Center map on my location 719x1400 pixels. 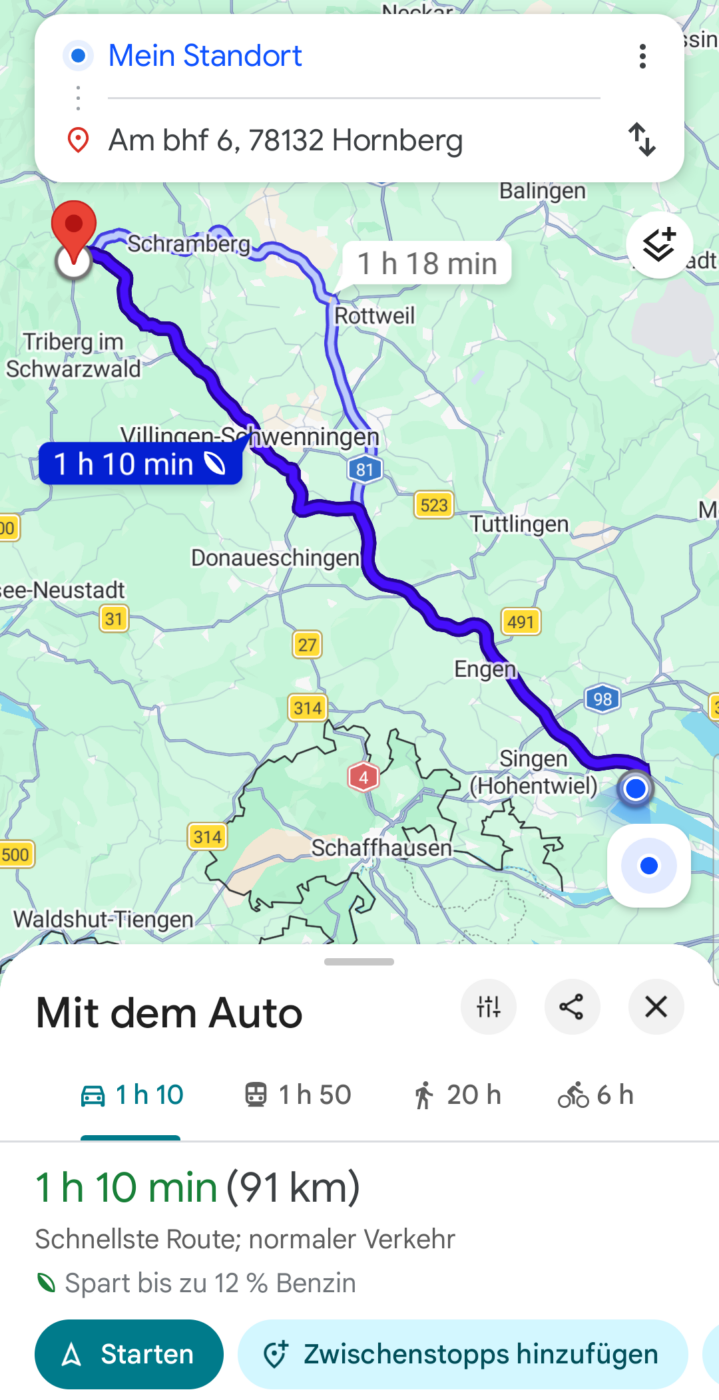click(x=649, y=866)
